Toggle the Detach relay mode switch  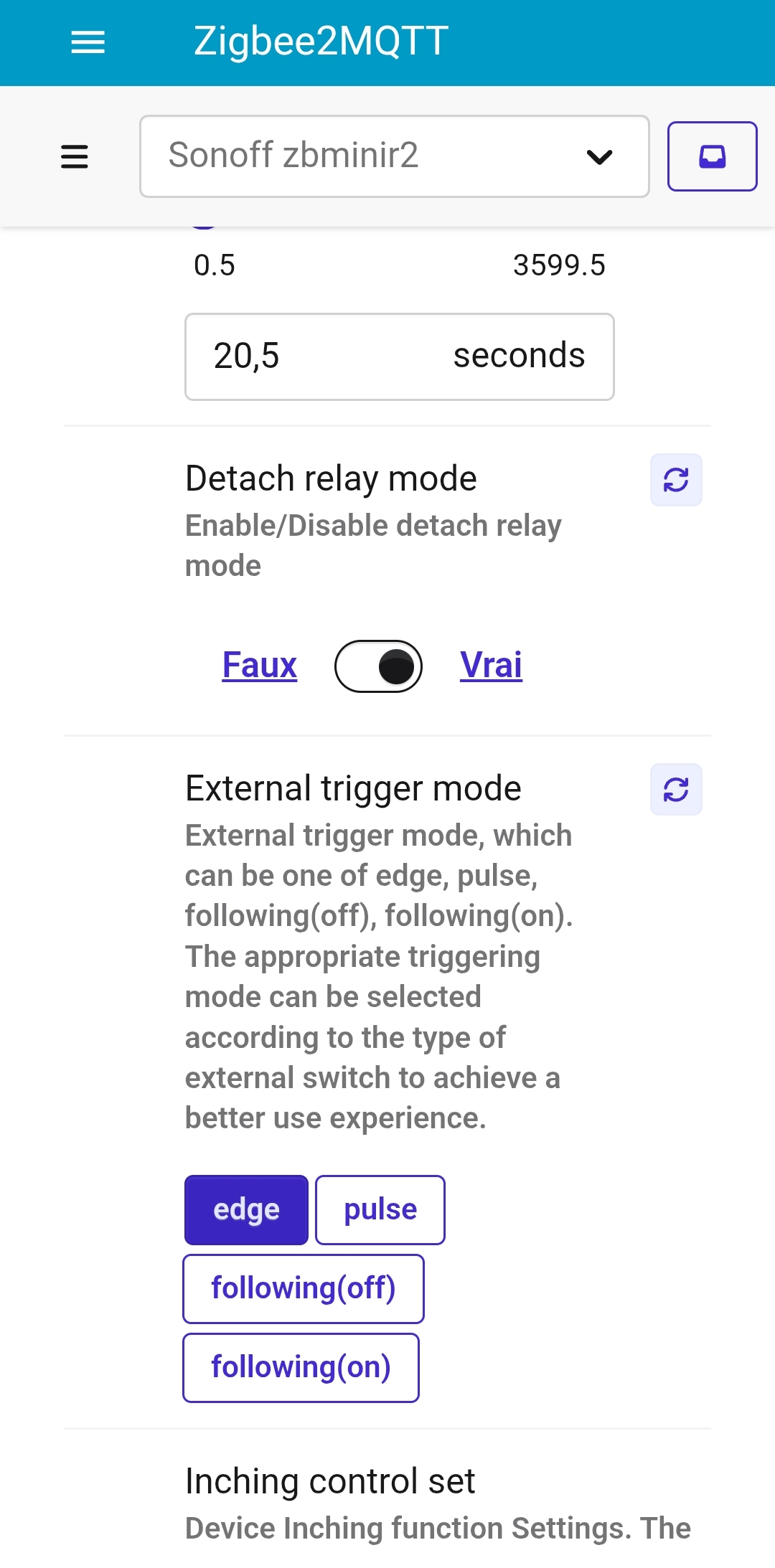coord(378,666)
